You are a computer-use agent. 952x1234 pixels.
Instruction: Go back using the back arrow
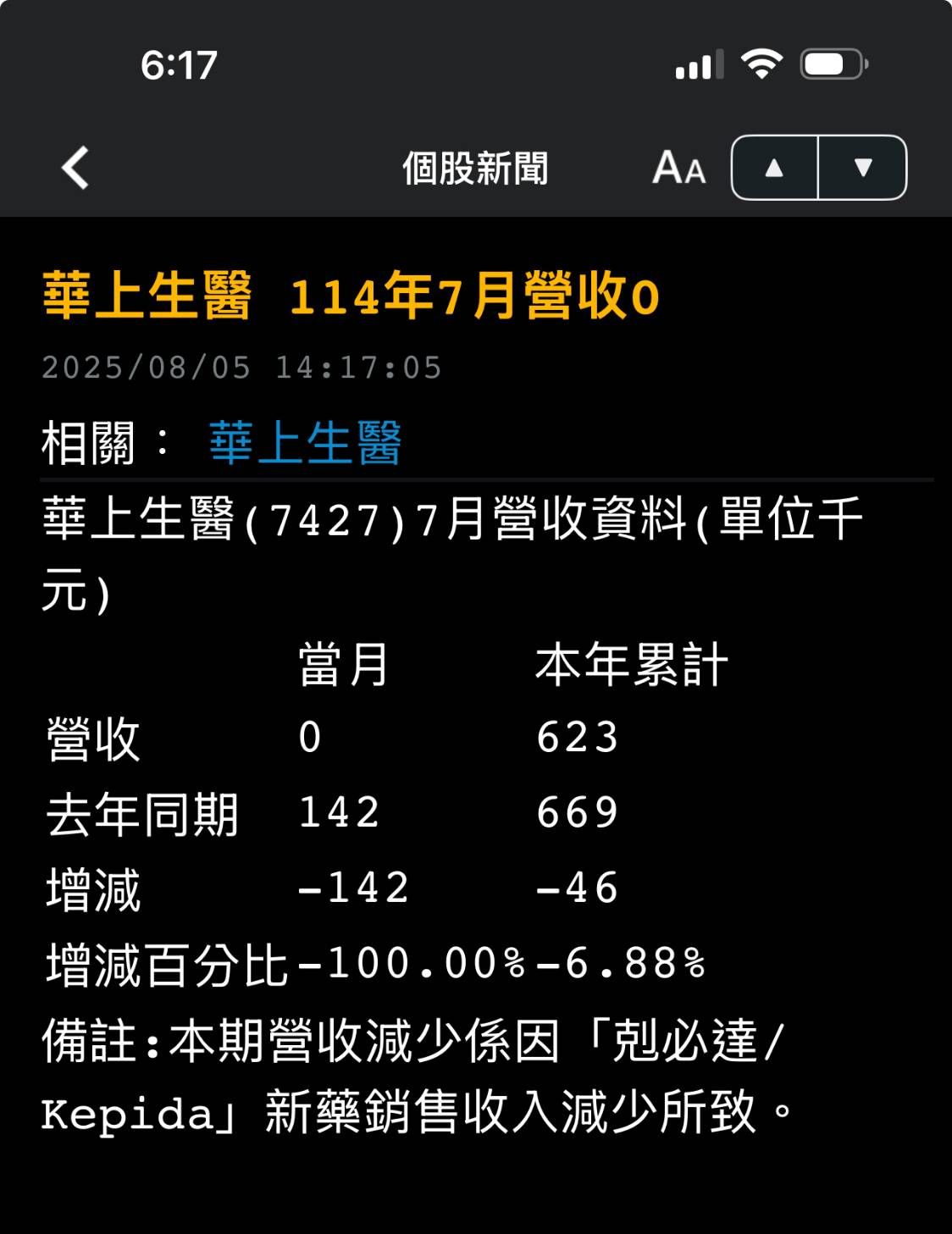(x=75, y=168)
